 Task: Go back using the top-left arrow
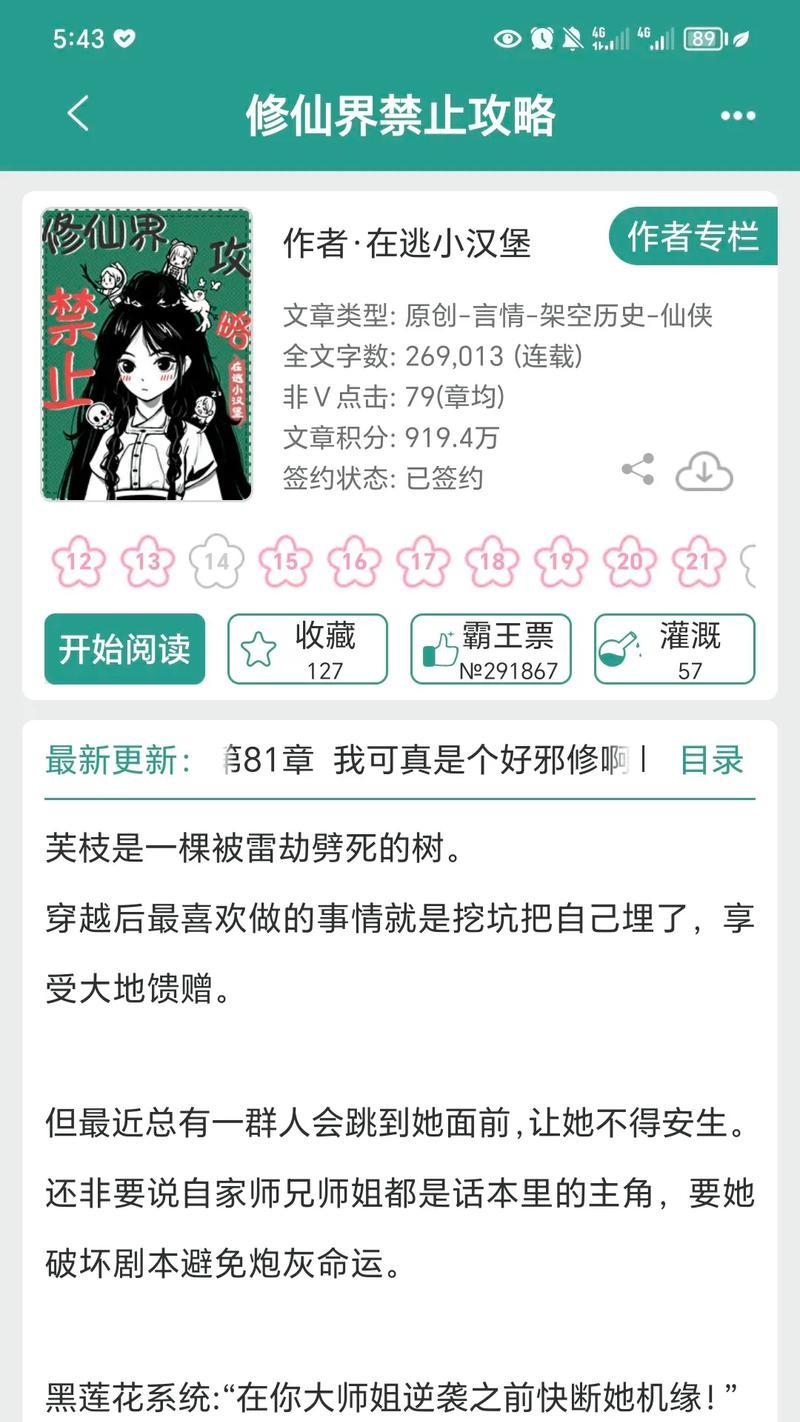[x=78, y=114]
